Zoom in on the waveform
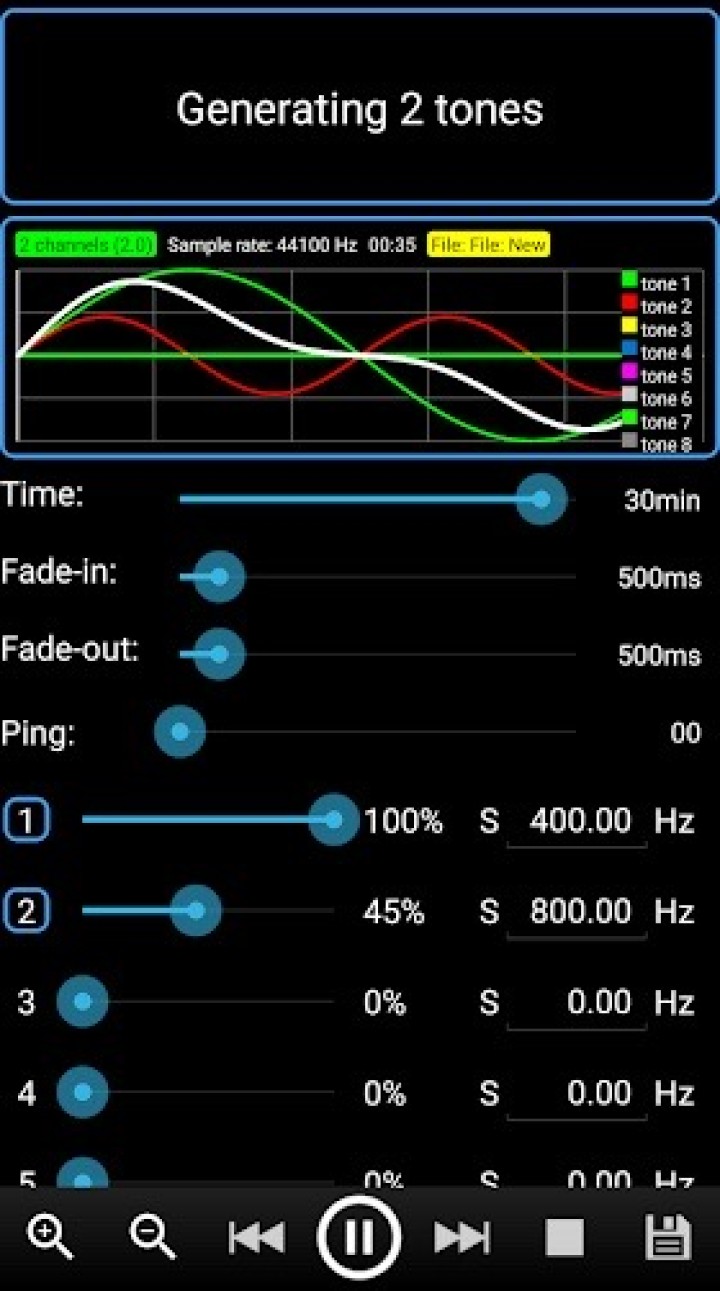720x1291 pixels. point(50,1236)
